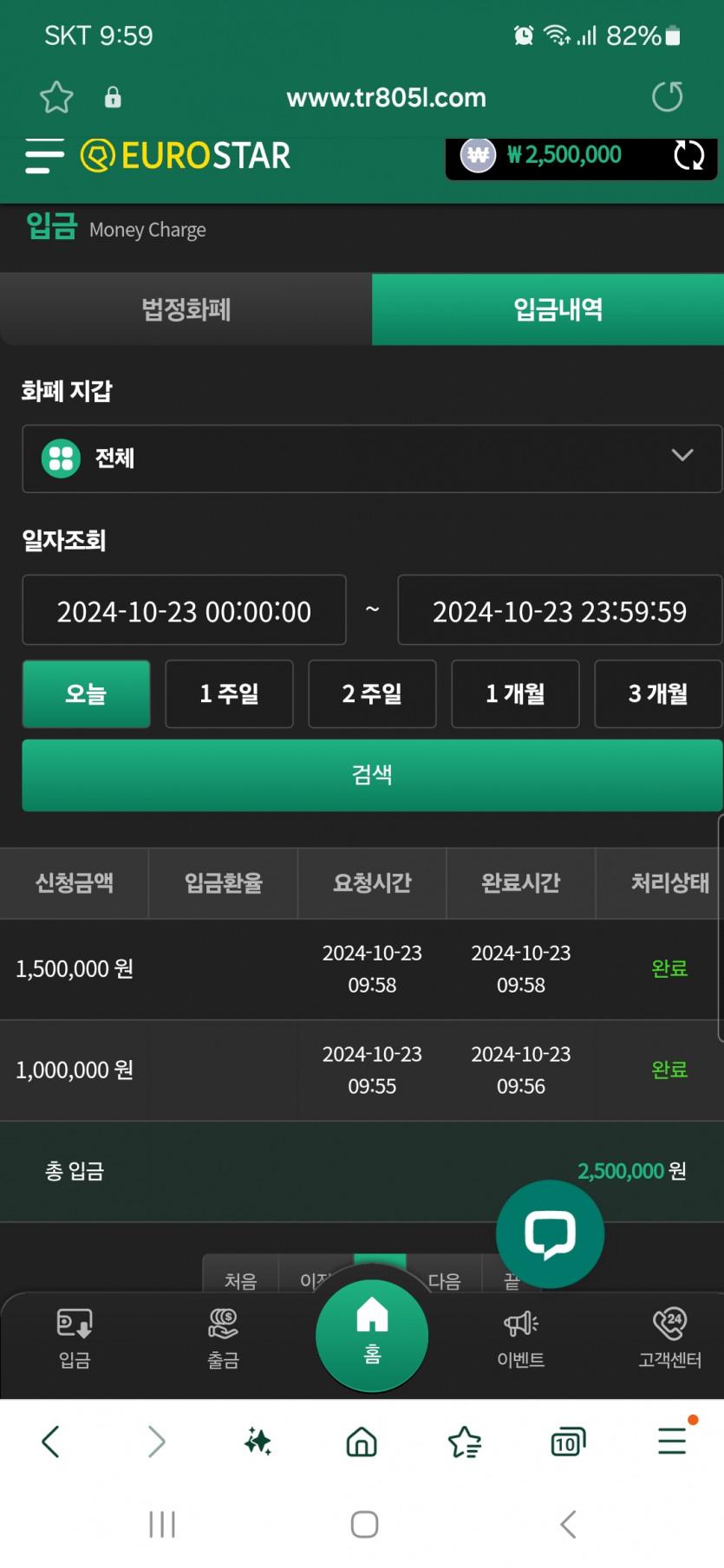Switch to the 법정화폐 tab
724x1568 pixels.
pos(186,309)
